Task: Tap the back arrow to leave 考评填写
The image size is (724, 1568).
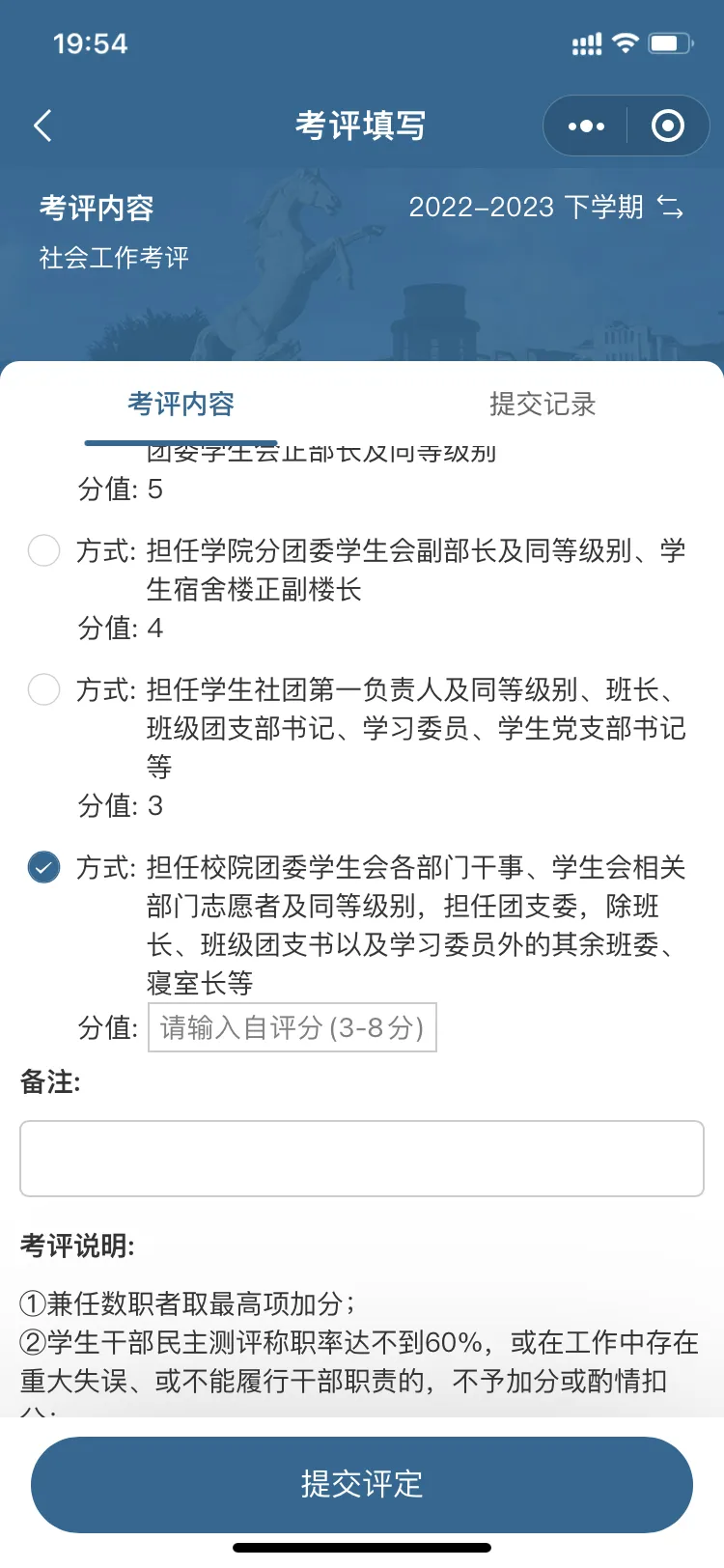Action: click(x=43, y=126)
